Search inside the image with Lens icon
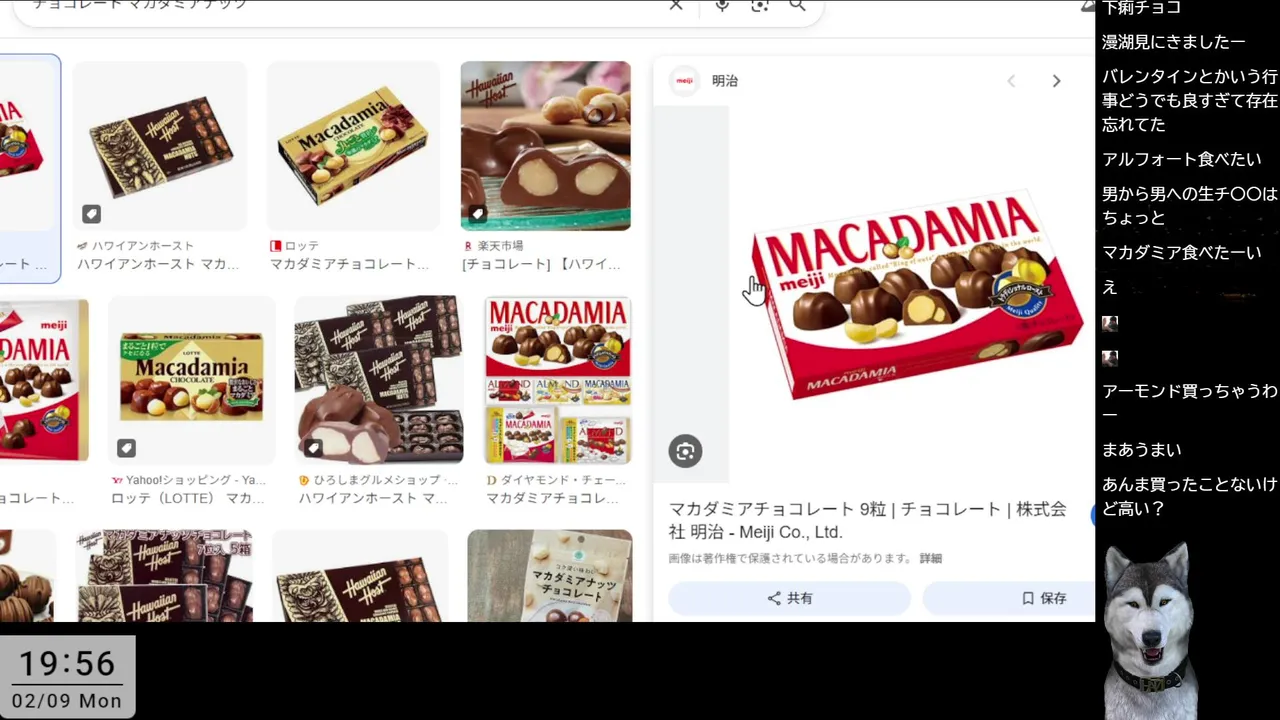The image size is (1280, 720). [x=685, y=451]
